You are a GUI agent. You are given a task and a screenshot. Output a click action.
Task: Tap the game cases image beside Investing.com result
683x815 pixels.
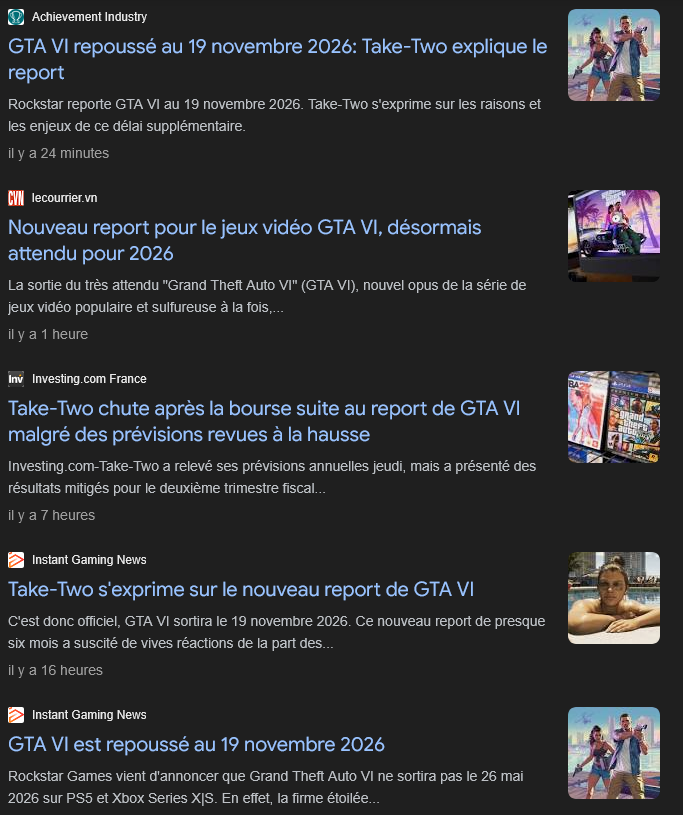tap(613, 417)
